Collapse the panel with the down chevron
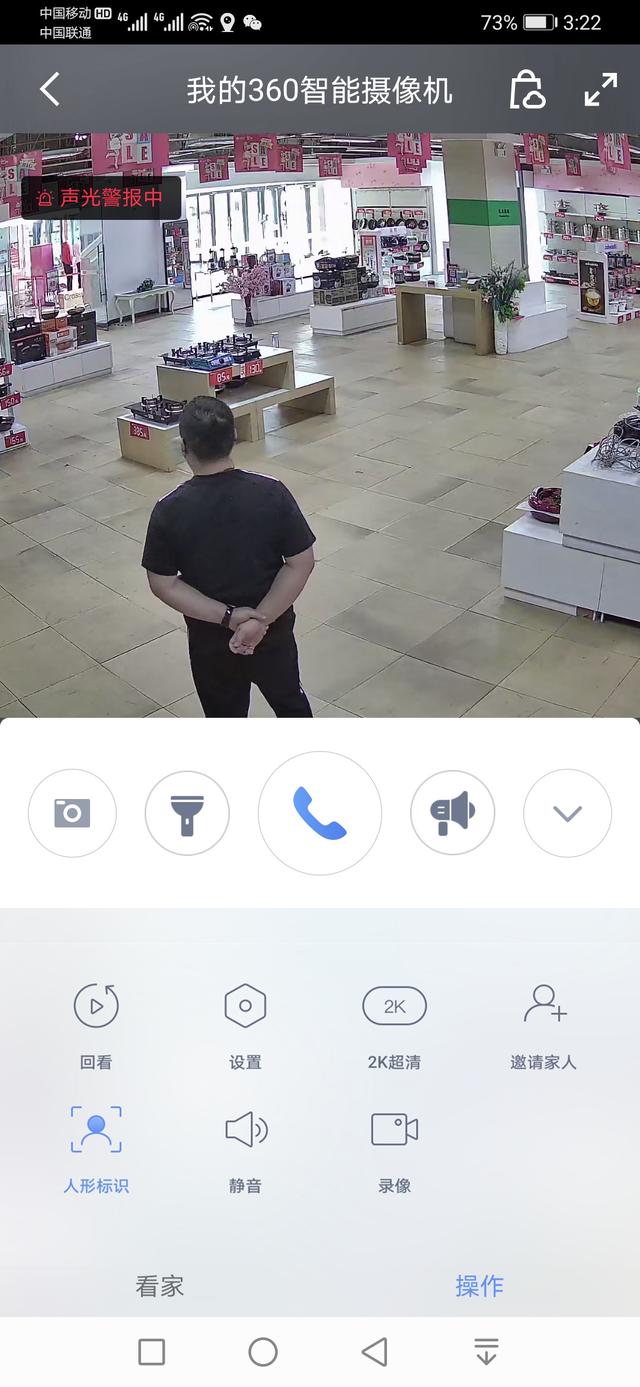Image resolution: width=640 pixels, height=1387 pixels. 567,813
